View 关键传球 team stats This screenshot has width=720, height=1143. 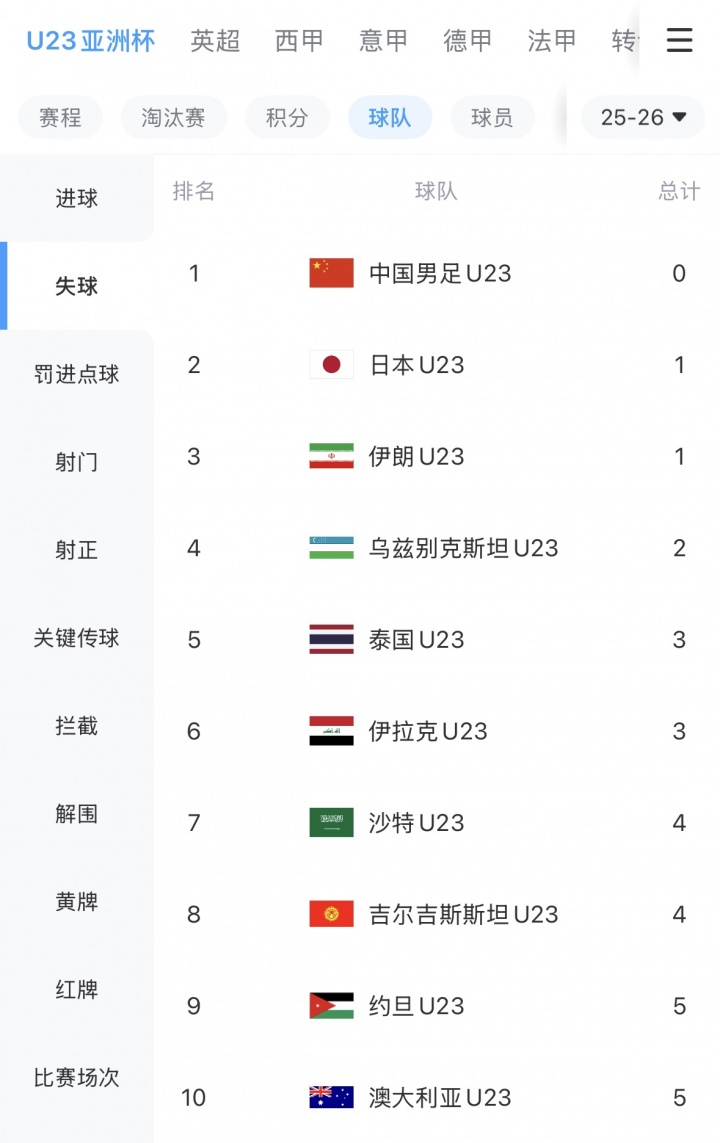click(x=77, y=638)
